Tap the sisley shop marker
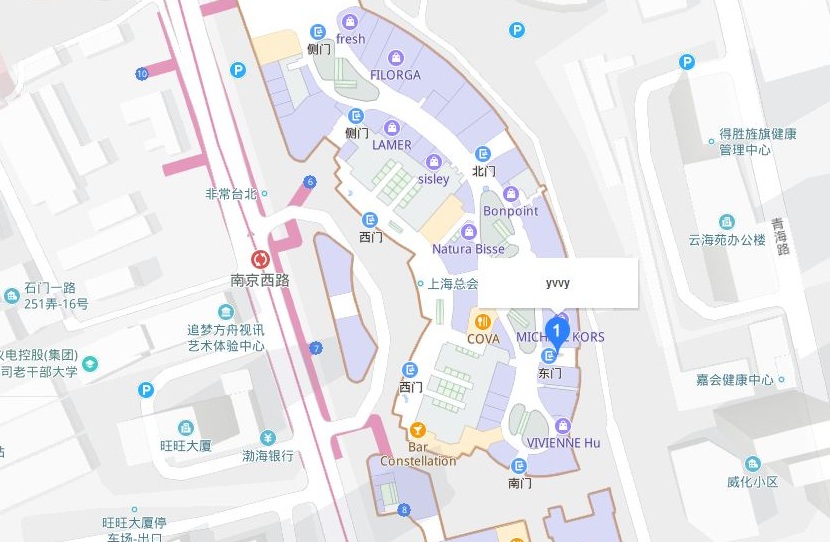 (433, 162)
